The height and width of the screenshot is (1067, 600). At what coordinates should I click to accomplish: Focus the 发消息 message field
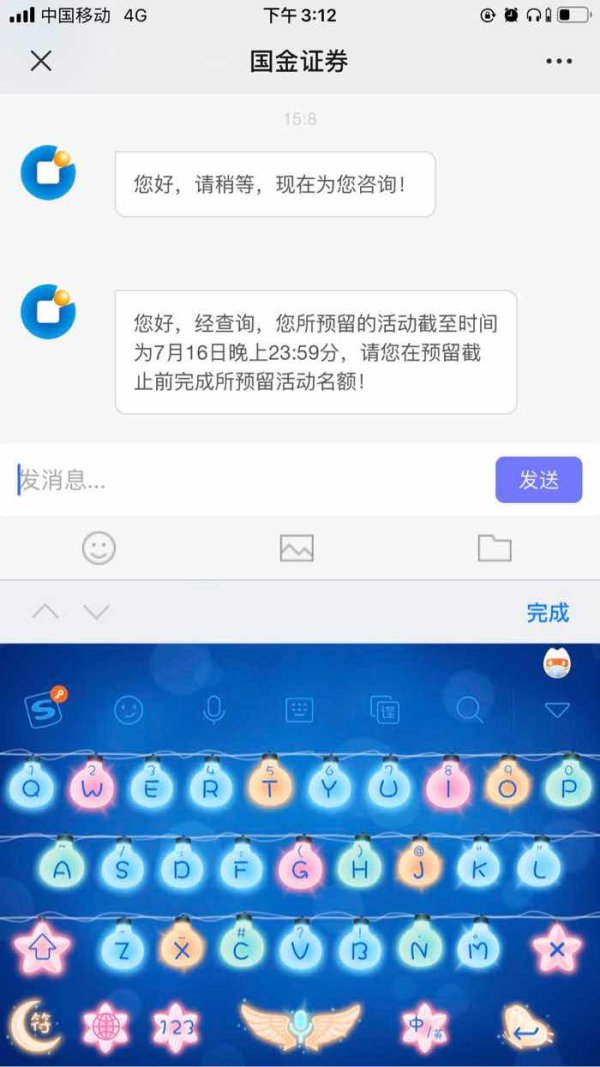coord(252,480)
